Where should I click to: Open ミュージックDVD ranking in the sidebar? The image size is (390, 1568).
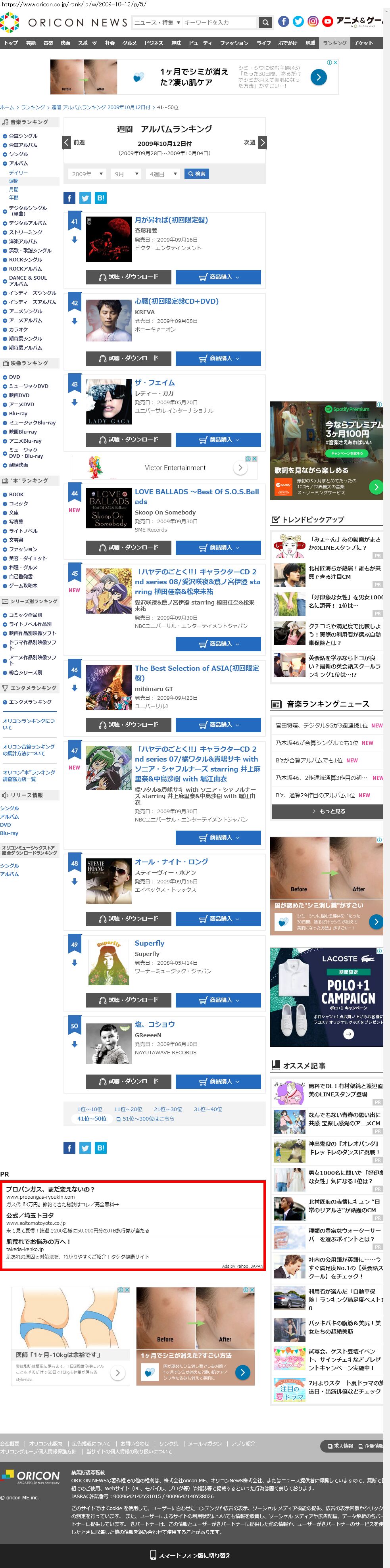[x=28, y=386]
